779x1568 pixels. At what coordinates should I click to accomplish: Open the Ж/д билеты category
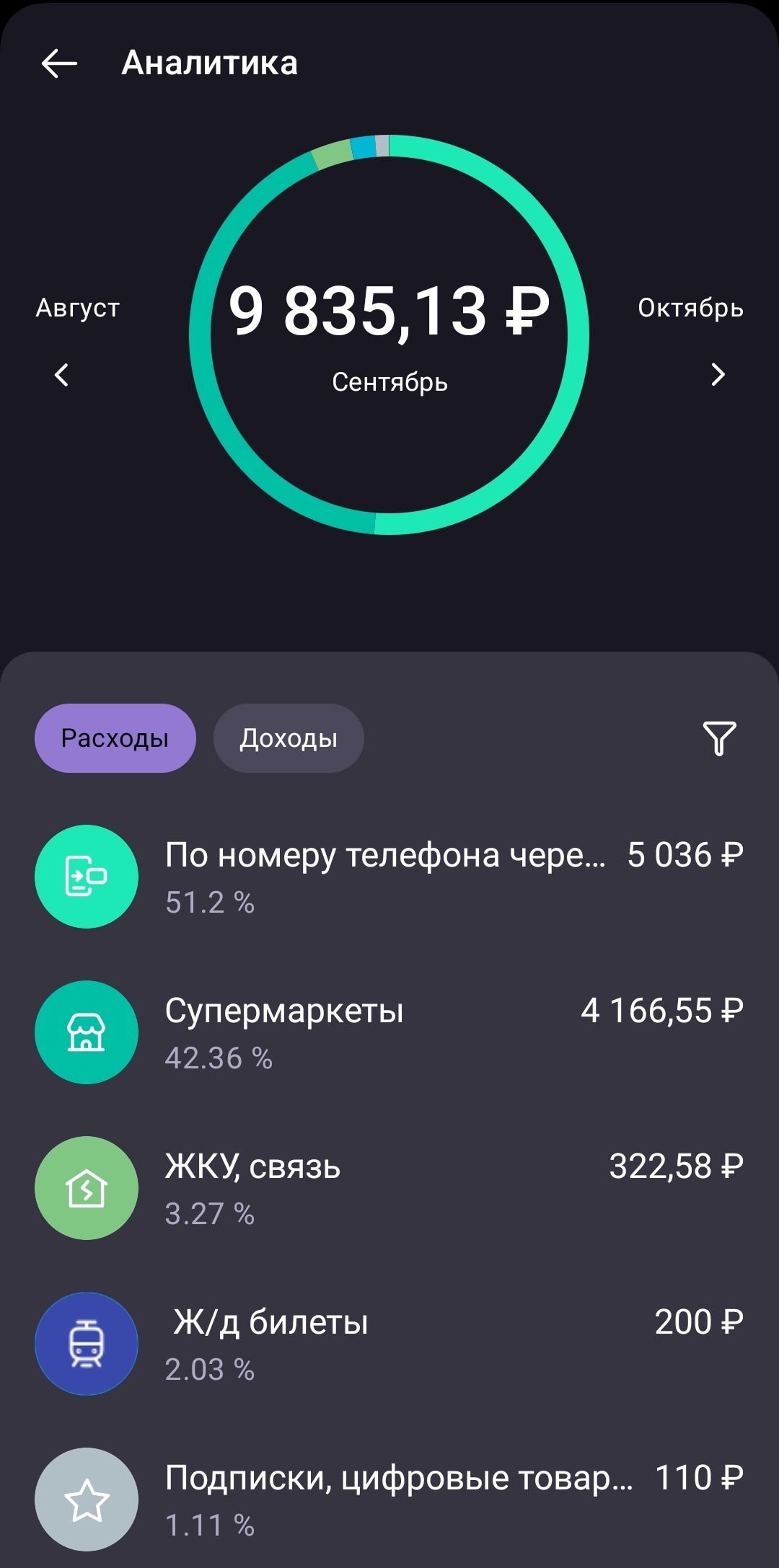389,1343
